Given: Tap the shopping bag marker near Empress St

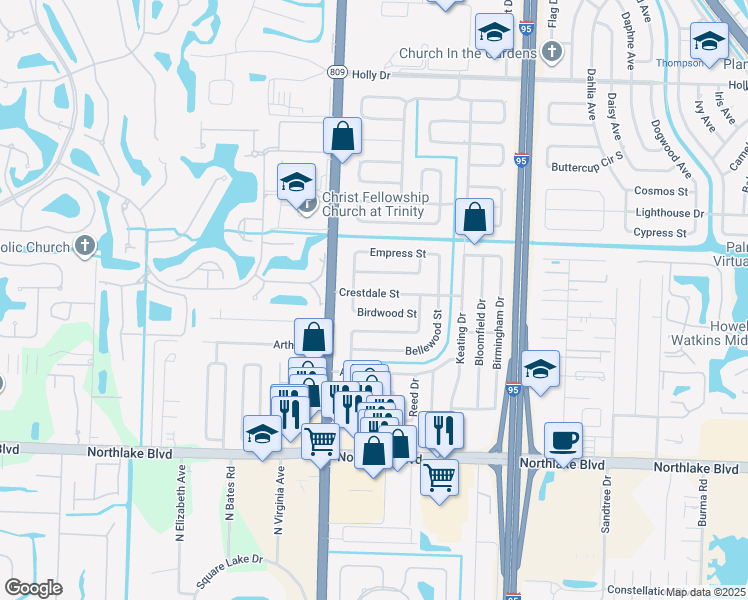Looking at the screenshot, I should pos(474,217).
